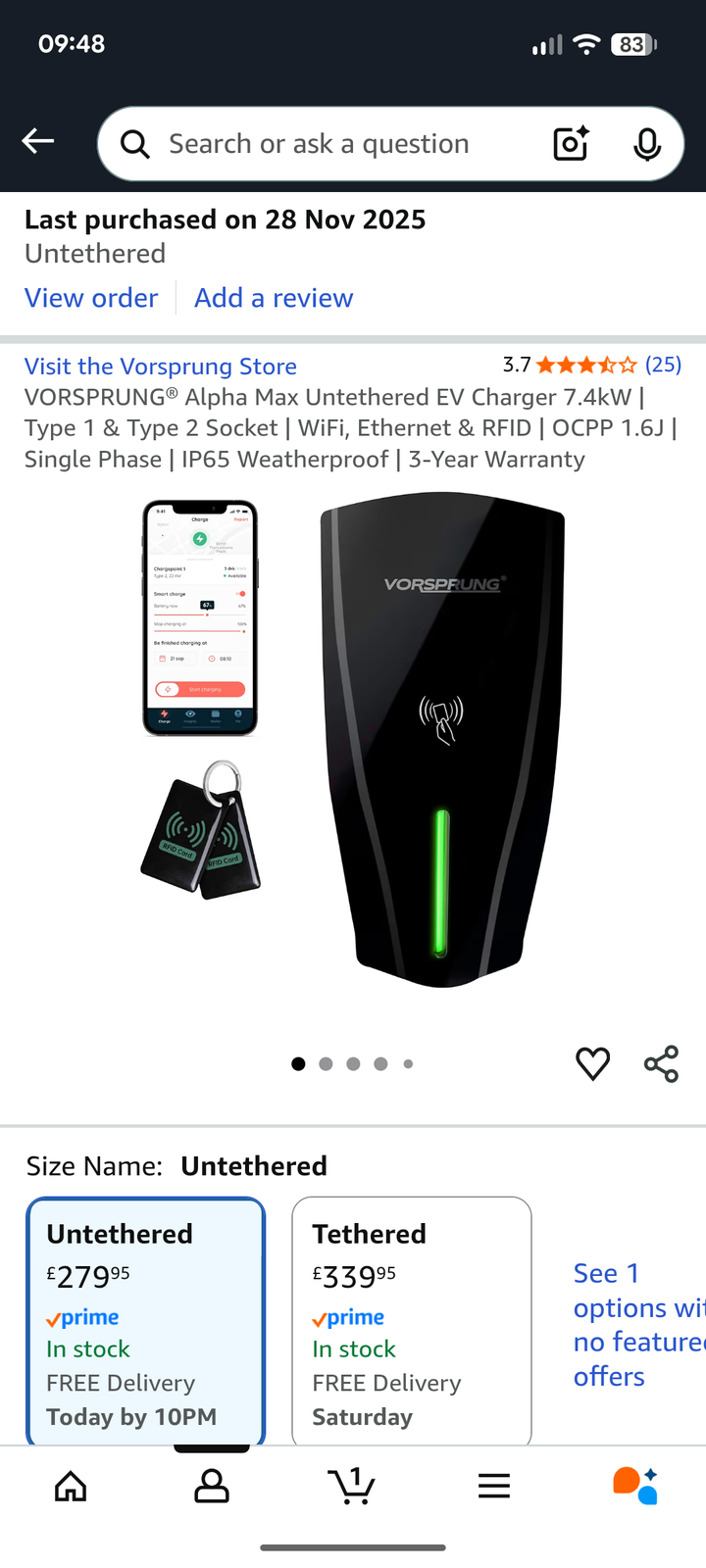Open the charger product image
The image size is (706, 1568).
coord(442,740)
